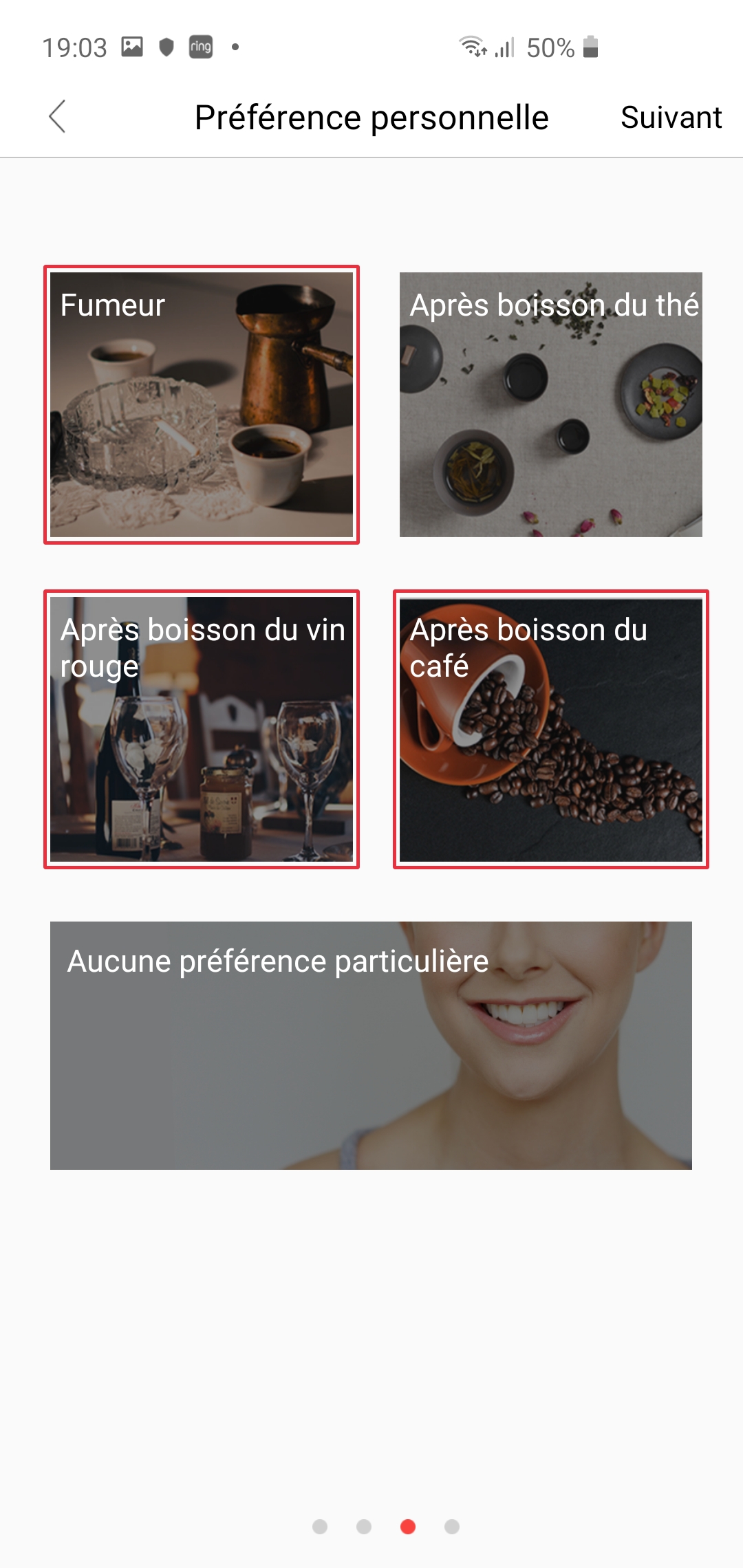Select the Après boisson du thé tile
Viewport: 743px width, 1568px height.
(x=551, y=404)
